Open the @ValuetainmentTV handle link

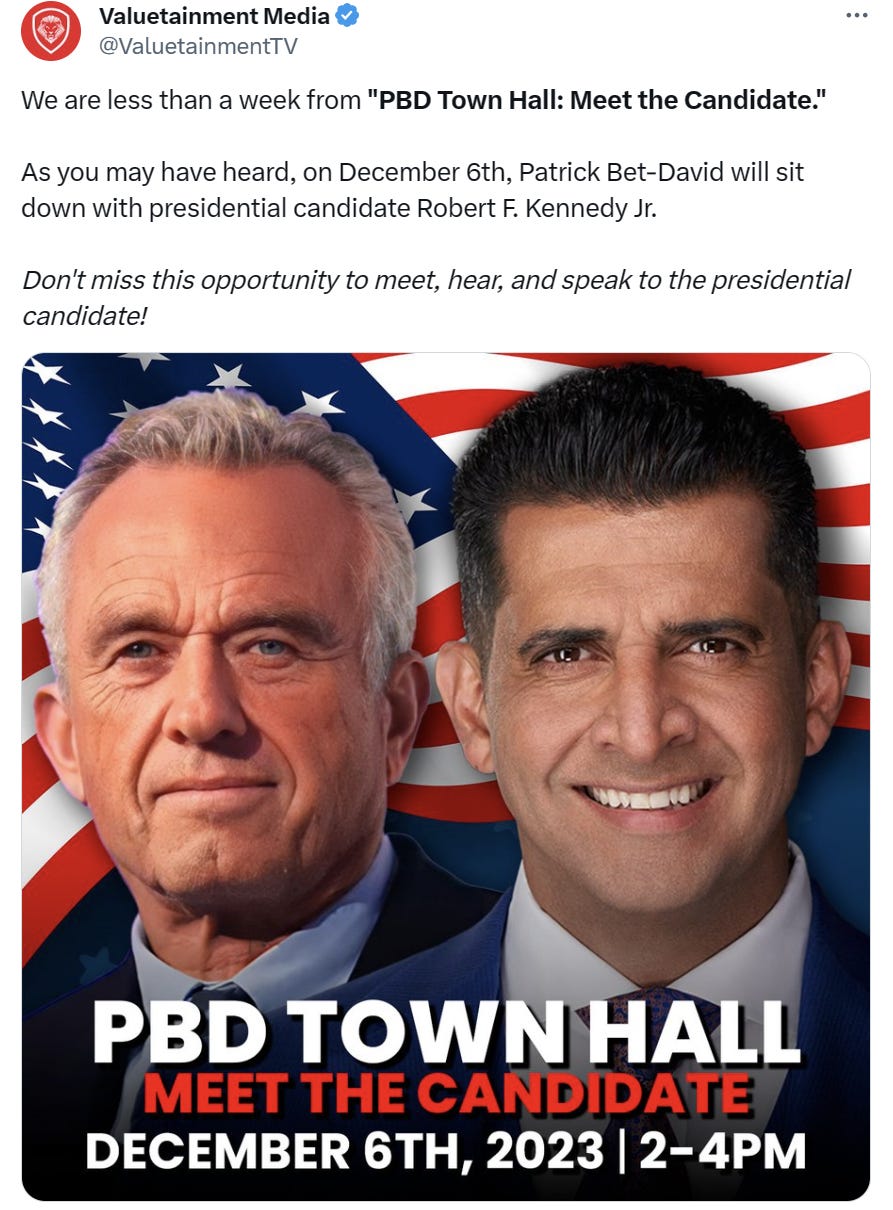pos(197,45)
